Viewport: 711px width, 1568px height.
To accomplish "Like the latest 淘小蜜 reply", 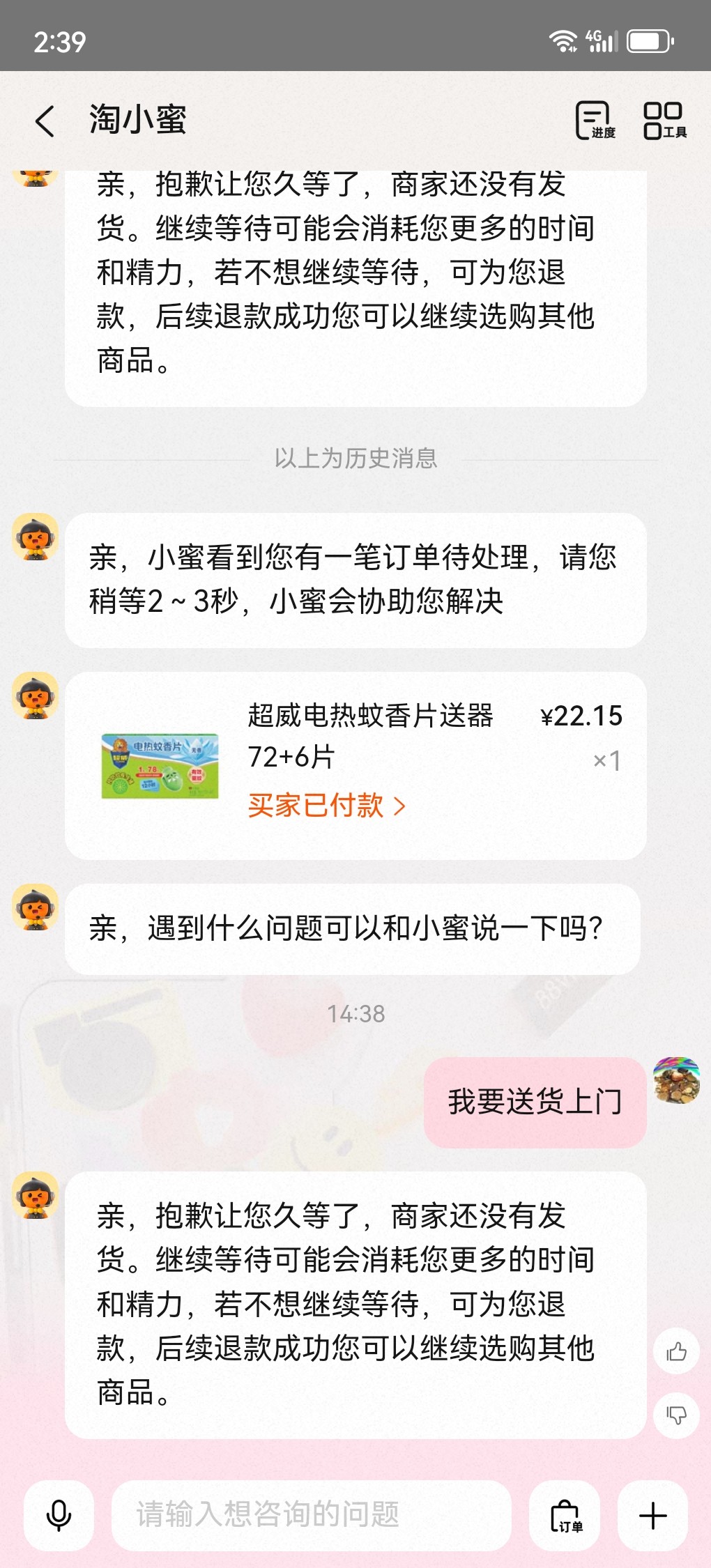I will pyautogui.click(x=675, y=1352).
